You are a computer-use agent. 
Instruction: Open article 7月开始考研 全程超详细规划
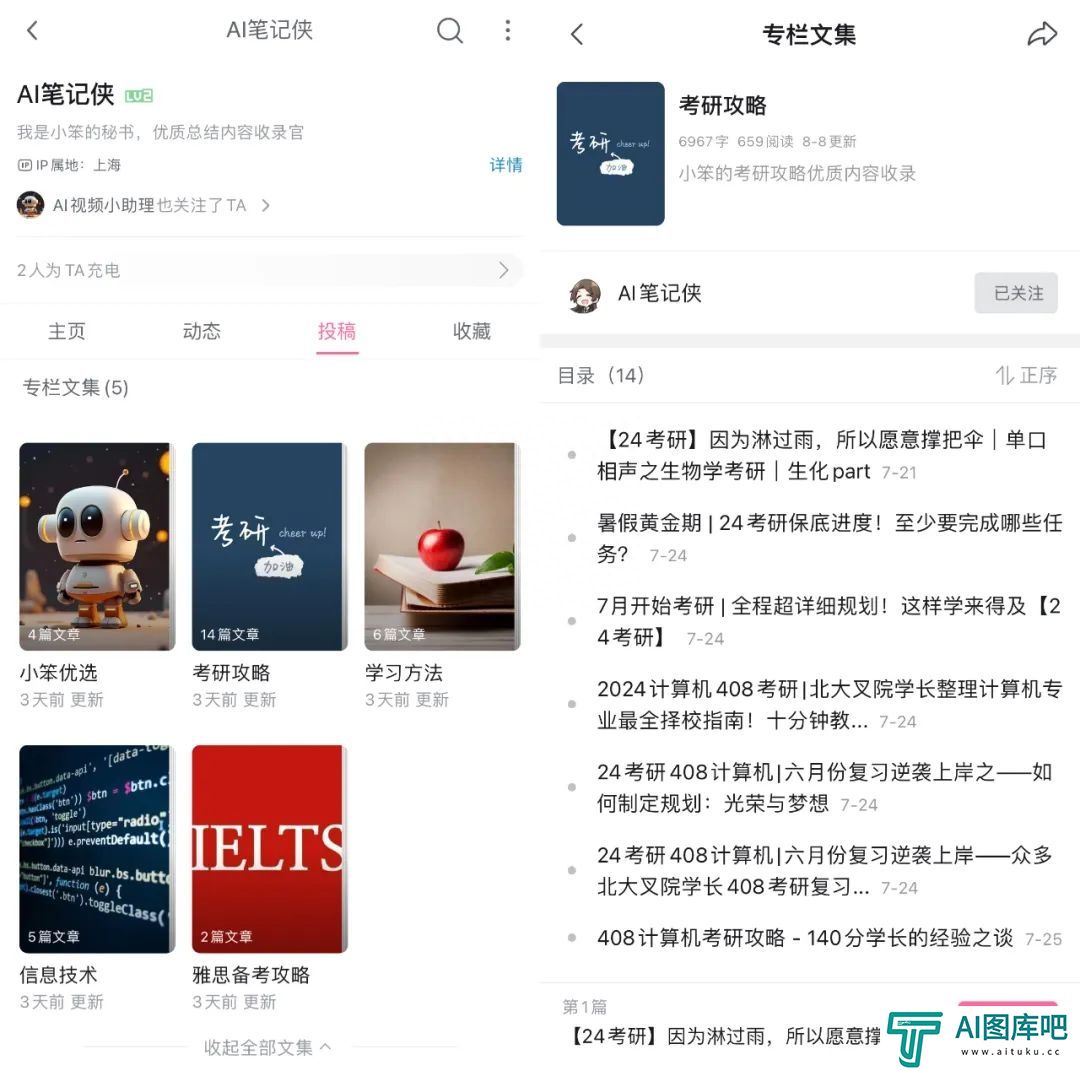click(828, 620)
